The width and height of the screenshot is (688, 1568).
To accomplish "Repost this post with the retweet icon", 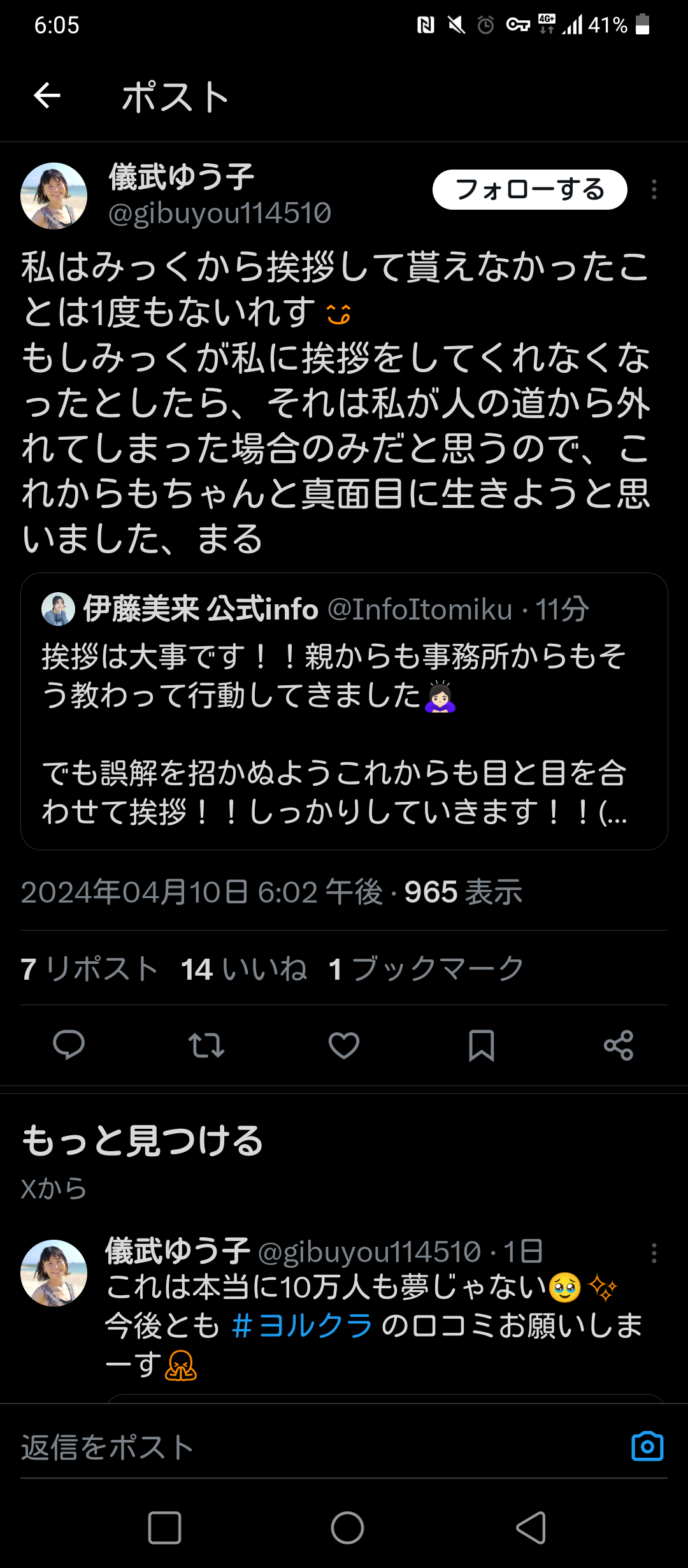I will pos(206,1045).
